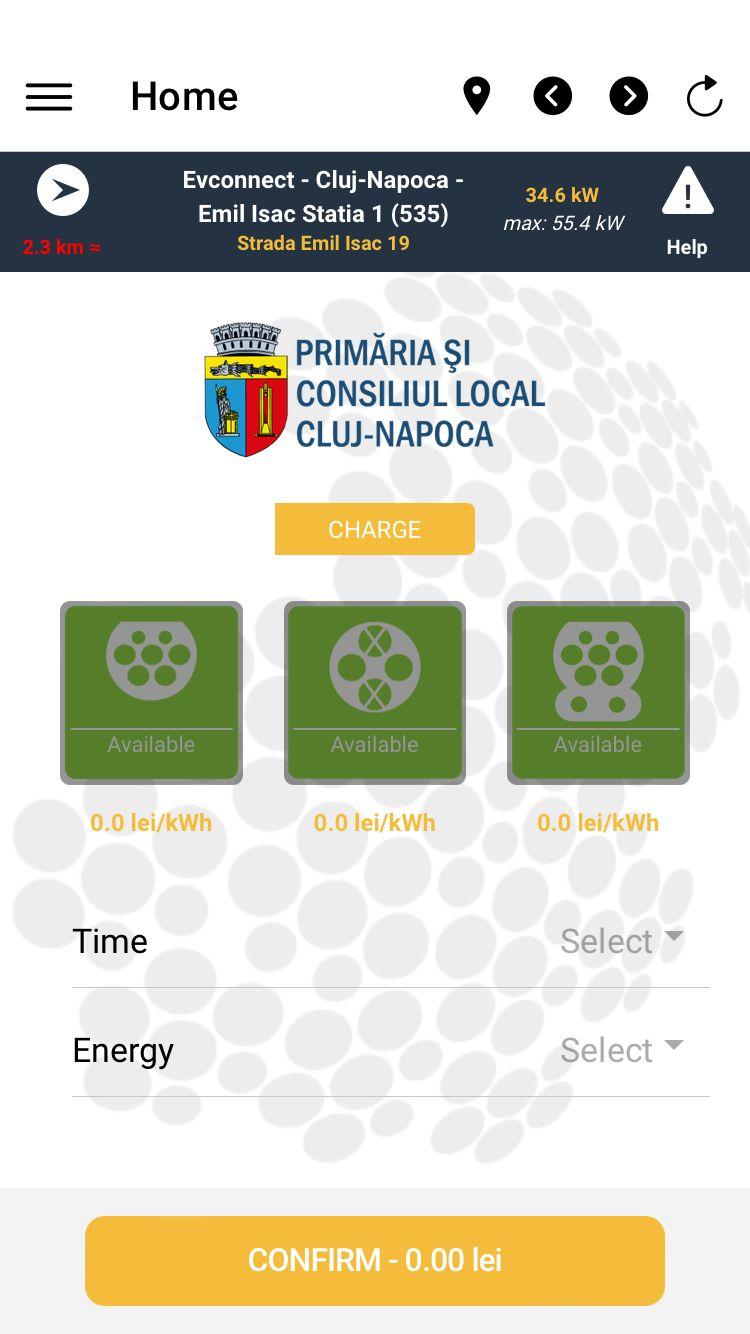Choose the middle Available CHAdeMO connector

[x=375, y=692]
